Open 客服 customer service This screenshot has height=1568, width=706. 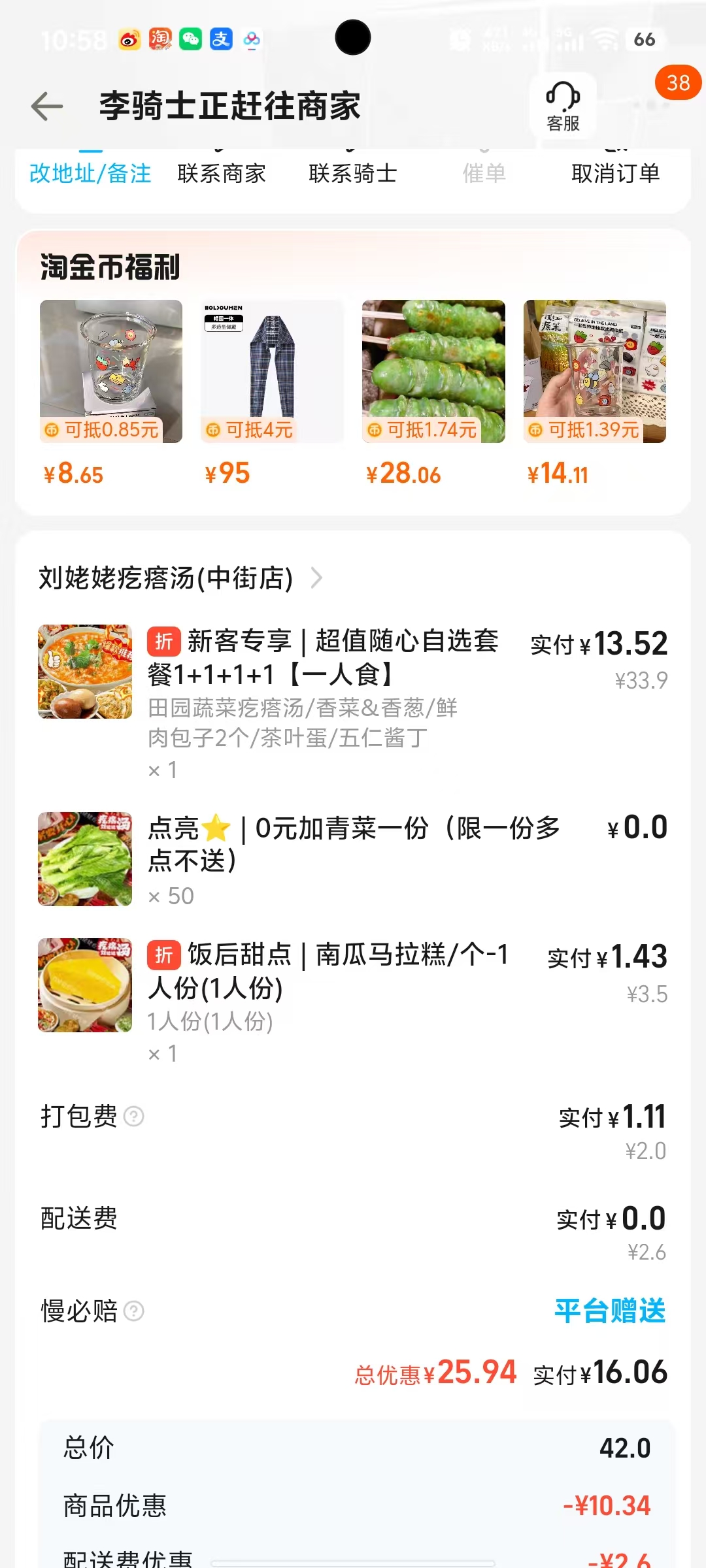563,106
